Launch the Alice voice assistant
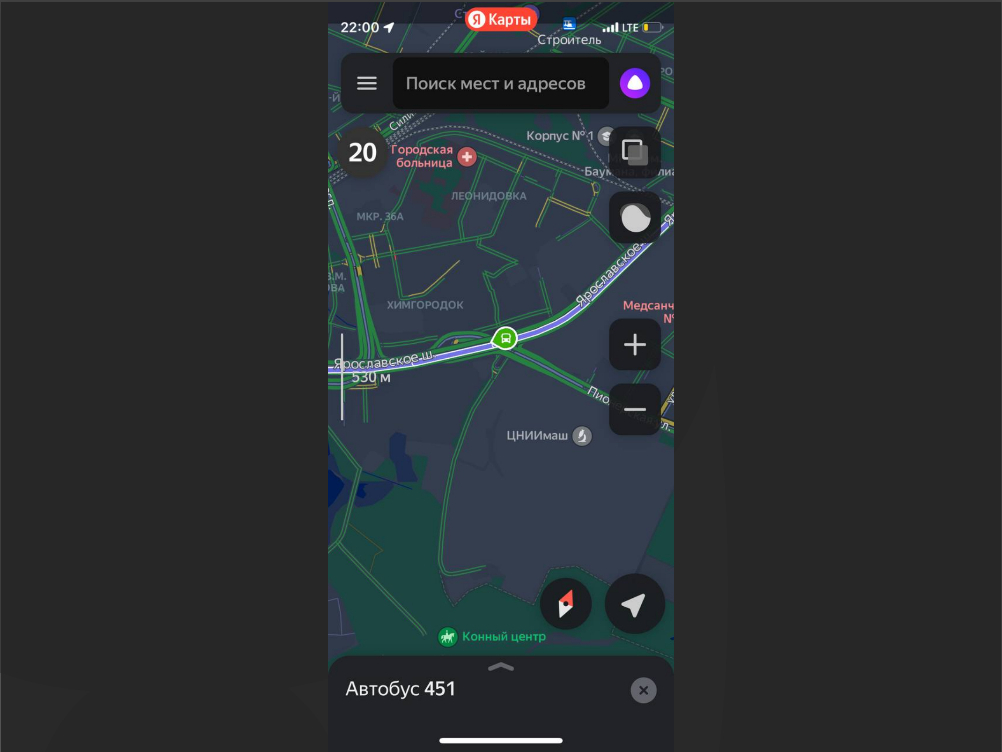Viewport: 1002px width, 752px height. (x=634, y=83)
